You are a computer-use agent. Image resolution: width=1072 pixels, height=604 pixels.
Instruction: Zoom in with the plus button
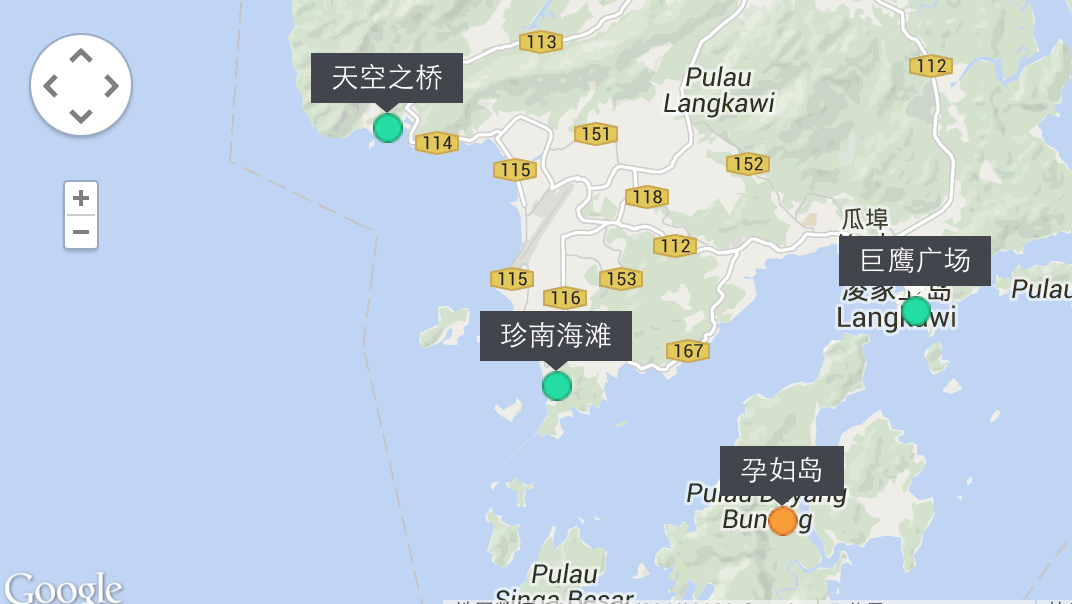click(81, 198)
